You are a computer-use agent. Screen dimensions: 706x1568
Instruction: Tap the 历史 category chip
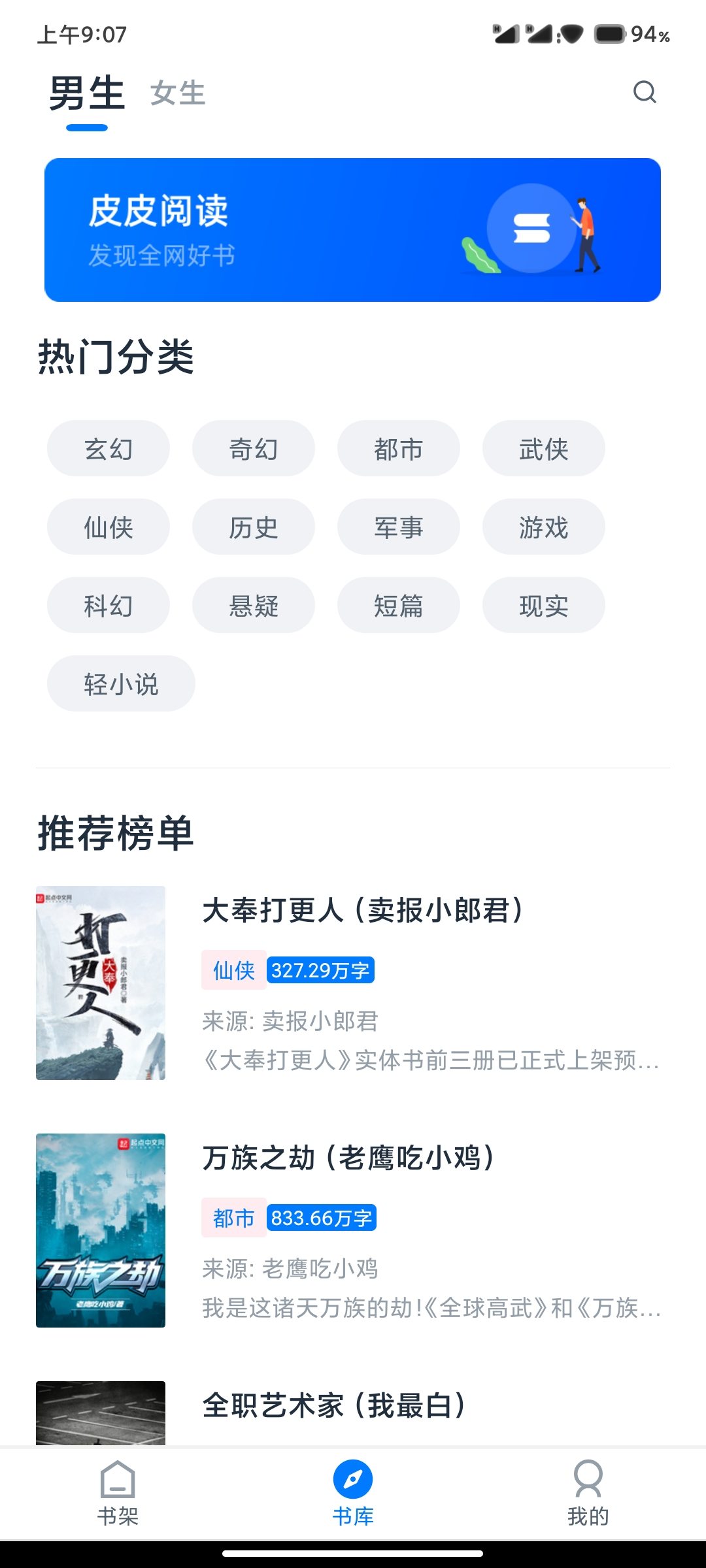pyautogui.click(x=254, y=527)
